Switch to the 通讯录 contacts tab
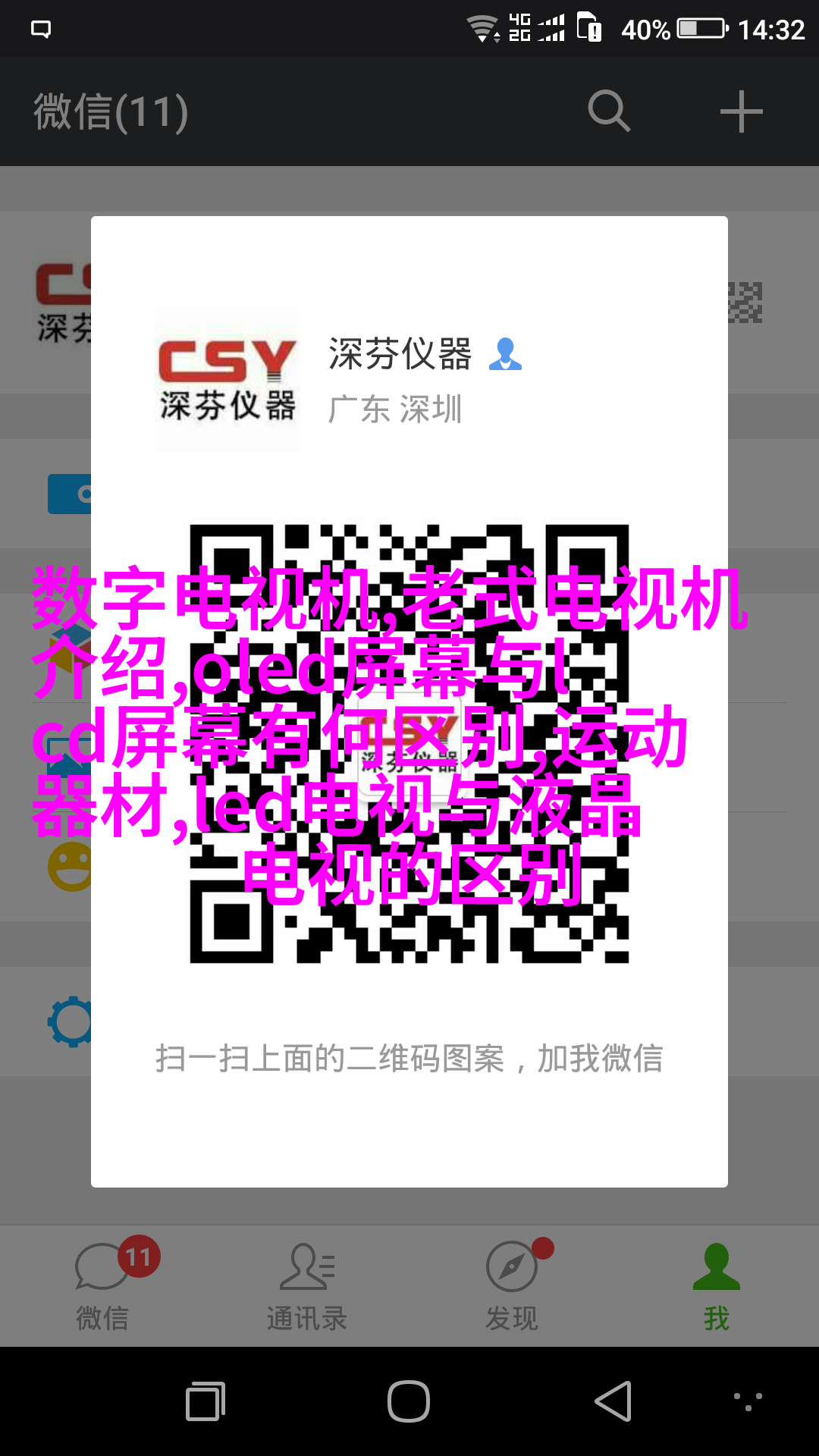This screenshot has height=1456, width=819. [307, 1285]
